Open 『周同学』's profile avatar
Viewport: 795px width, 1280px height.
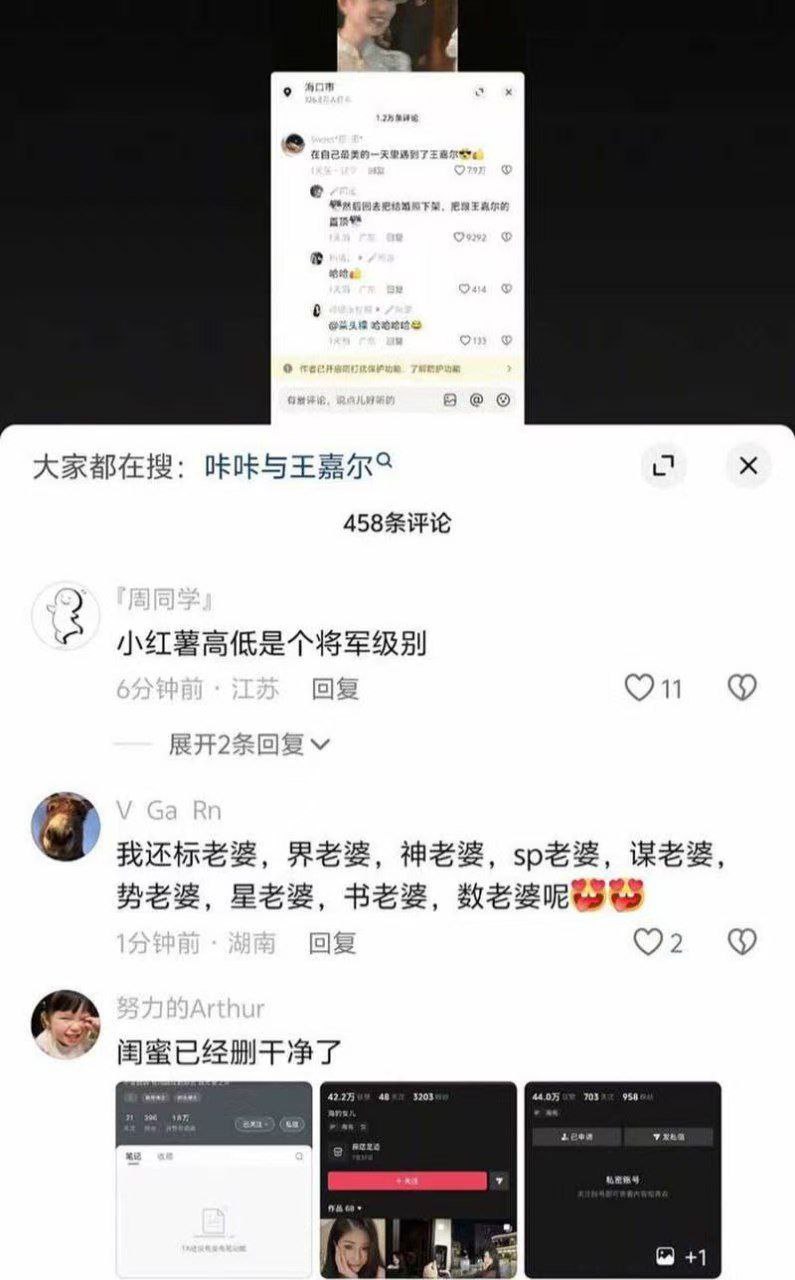pos(66,616)
